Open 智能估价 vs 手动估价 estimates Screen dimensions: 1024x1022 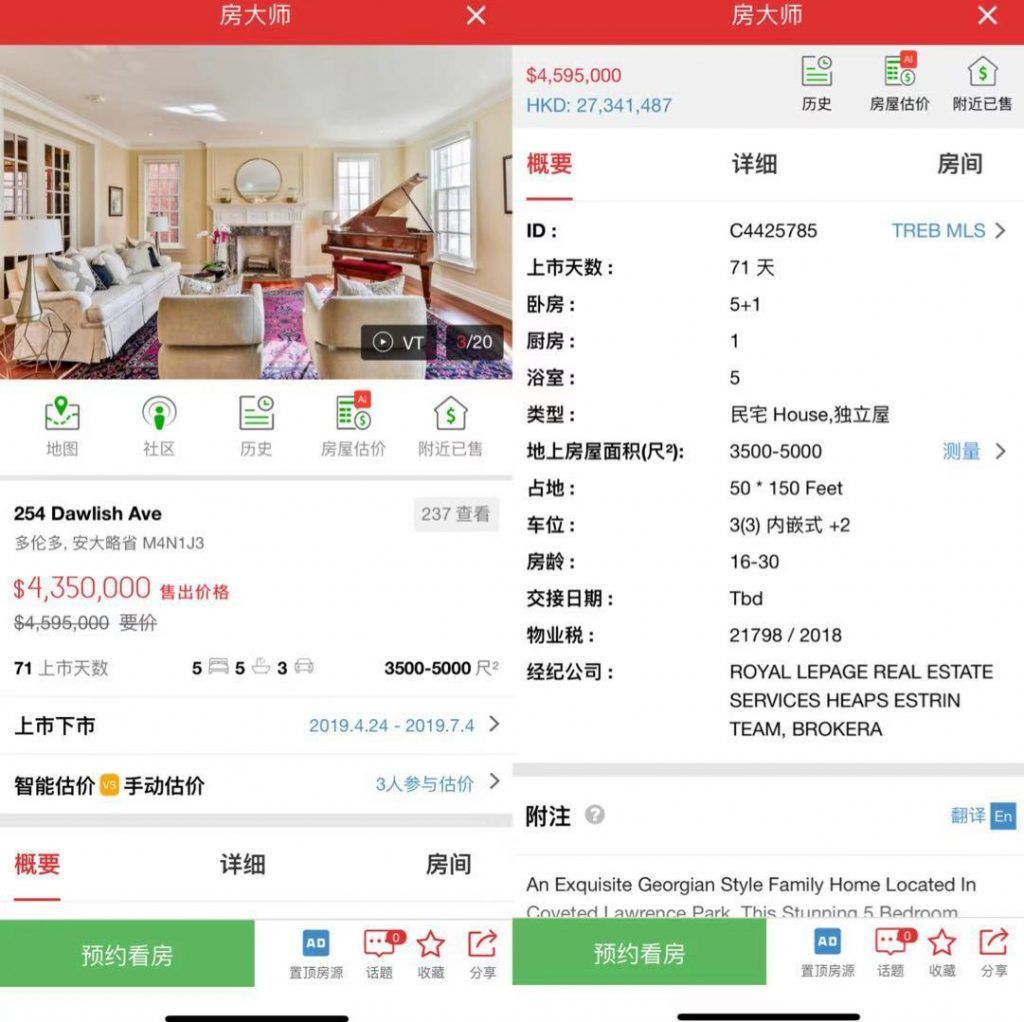[x=256, y=784]
